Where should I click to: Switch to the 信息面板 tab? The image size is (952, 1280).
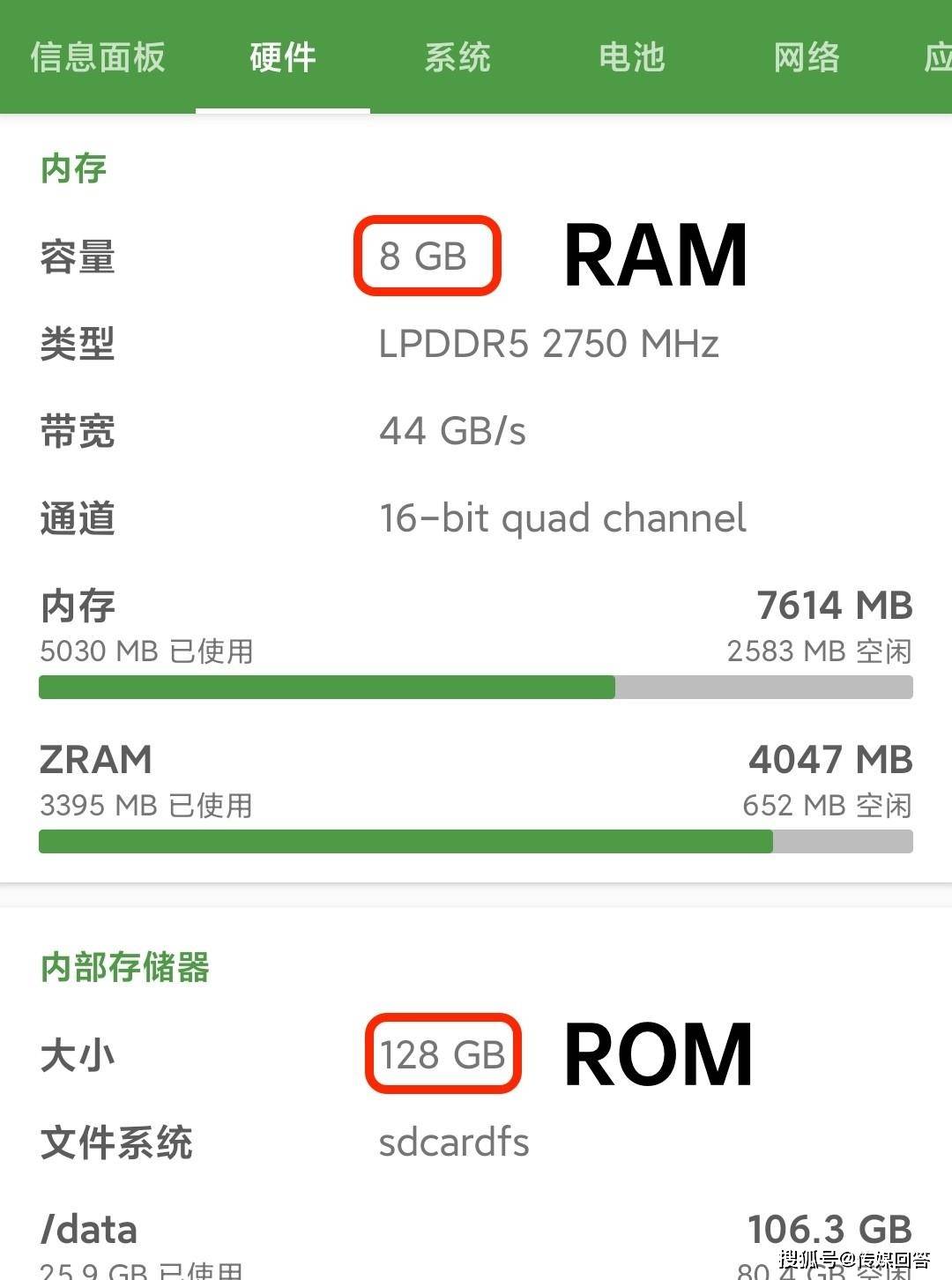click(x=95, y=56)
